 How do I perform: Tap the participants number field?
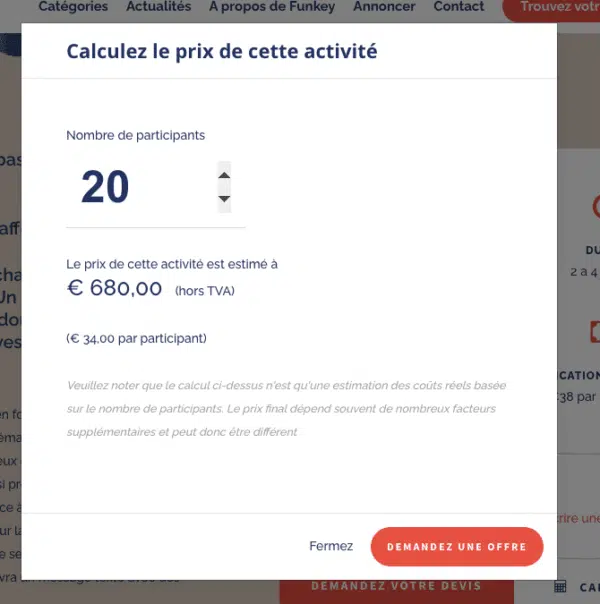pyautogui.click(x=140, y=188)
